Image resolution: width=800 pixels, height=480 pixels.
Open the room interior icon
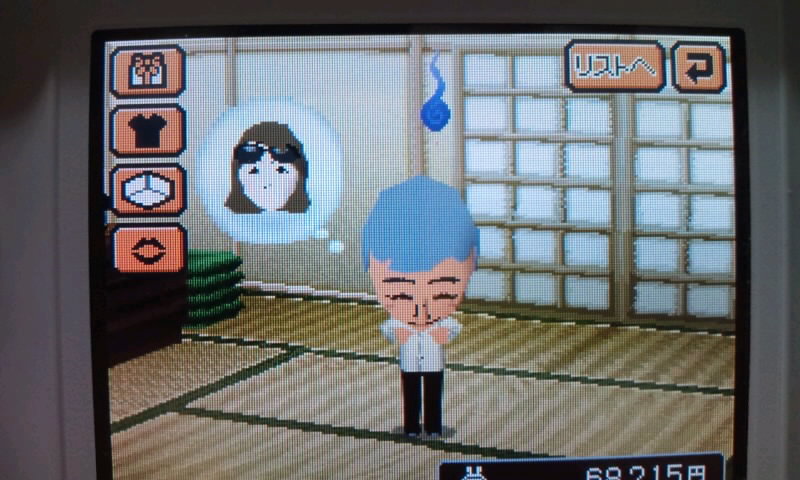147,190
